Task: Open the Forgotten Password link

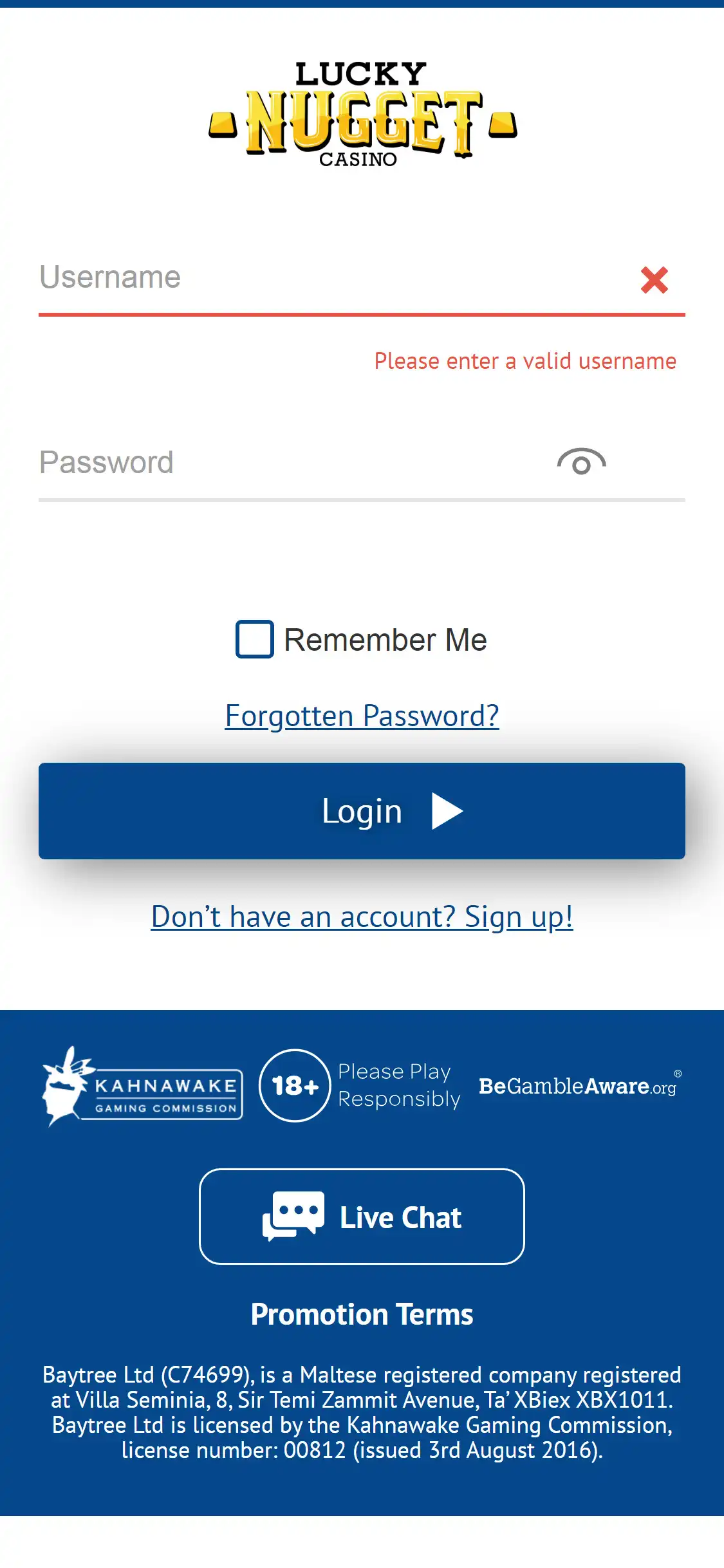Action: click(362, 716)
